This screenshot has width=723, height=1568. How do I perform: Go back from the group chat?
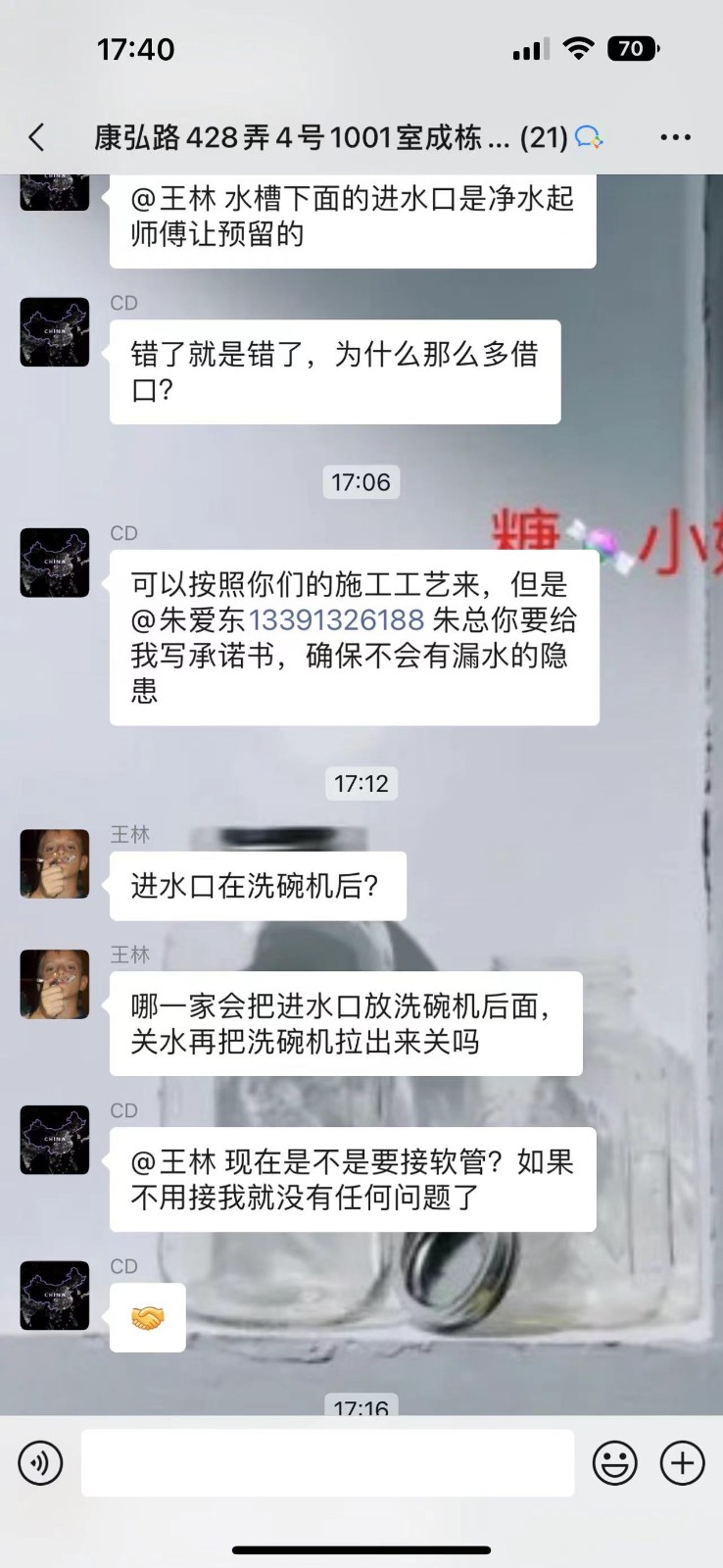coord(37,137)
